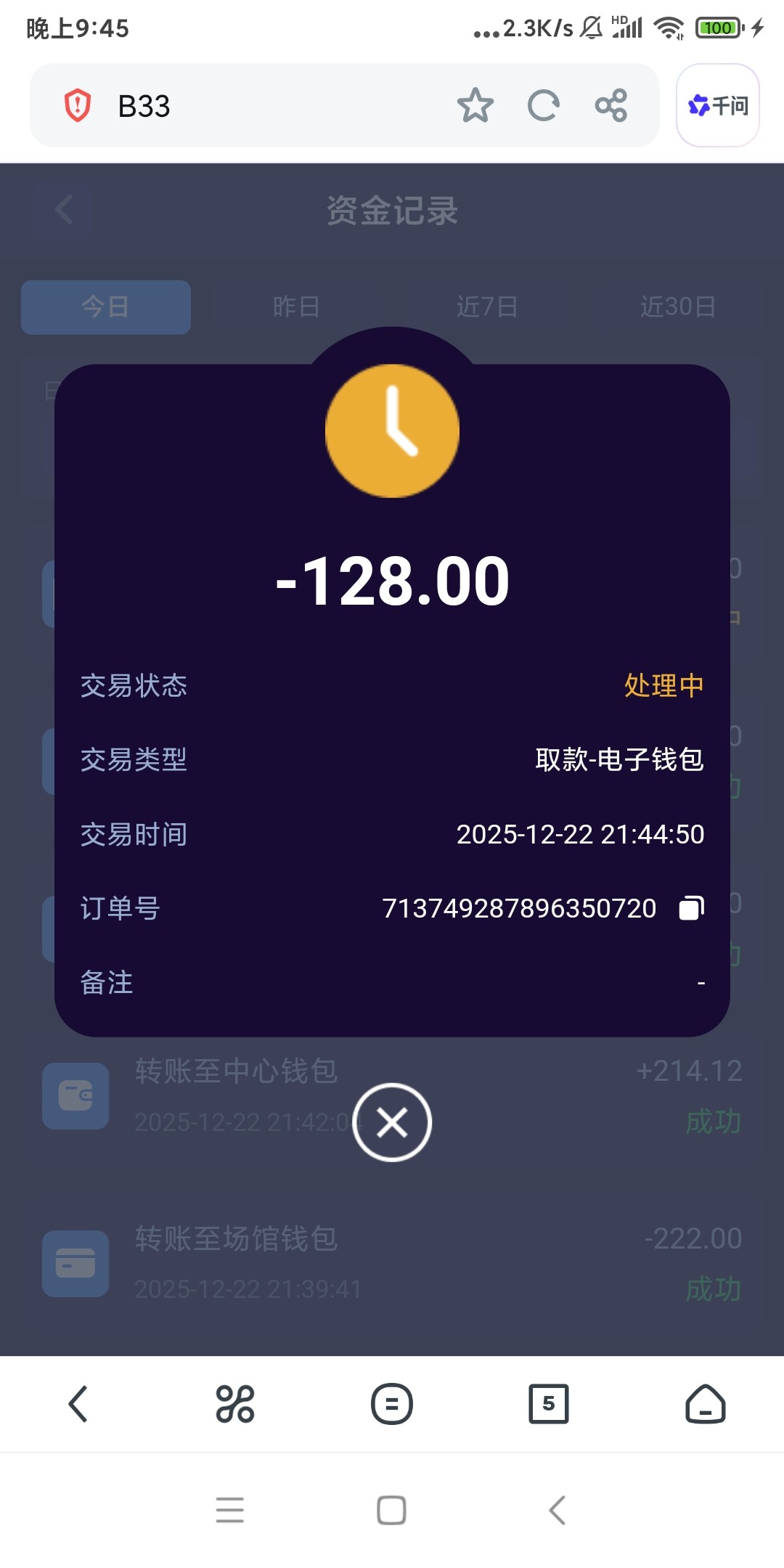Open the 千问 assistant
The image size is (784, 1568).
tap(717, 105)
